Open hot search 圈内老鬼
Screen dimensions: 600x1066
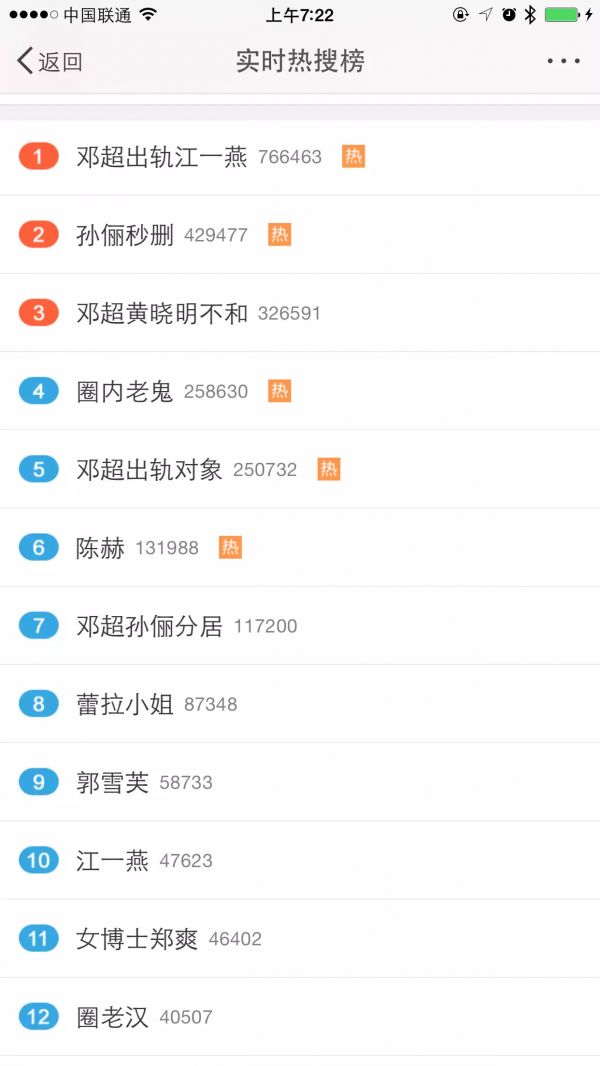pos(125,391)
